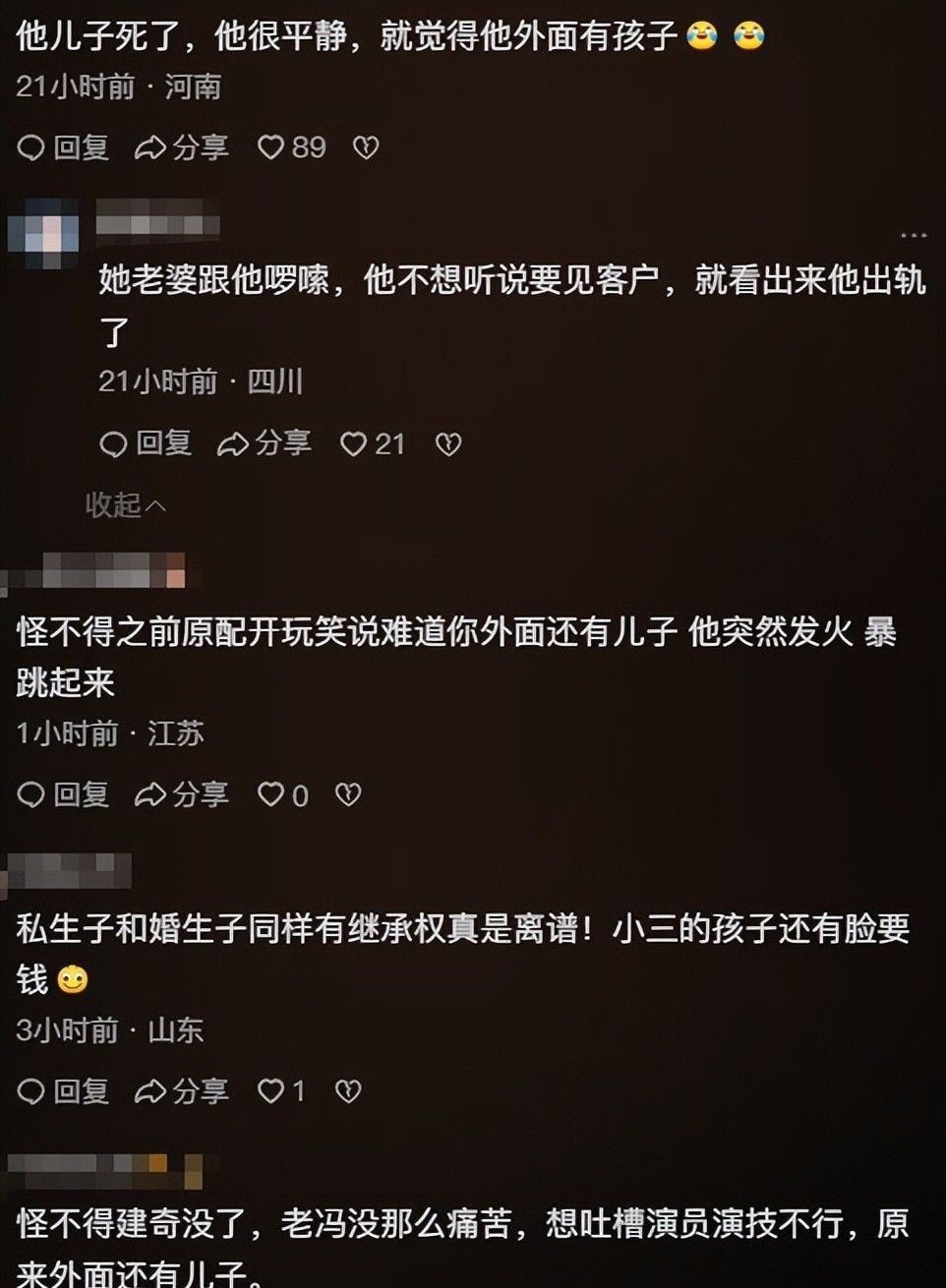This screenshot has height=1288, width=946.
Task: Share the Sichuan comment with 21 likes
Action: (265, 444)
